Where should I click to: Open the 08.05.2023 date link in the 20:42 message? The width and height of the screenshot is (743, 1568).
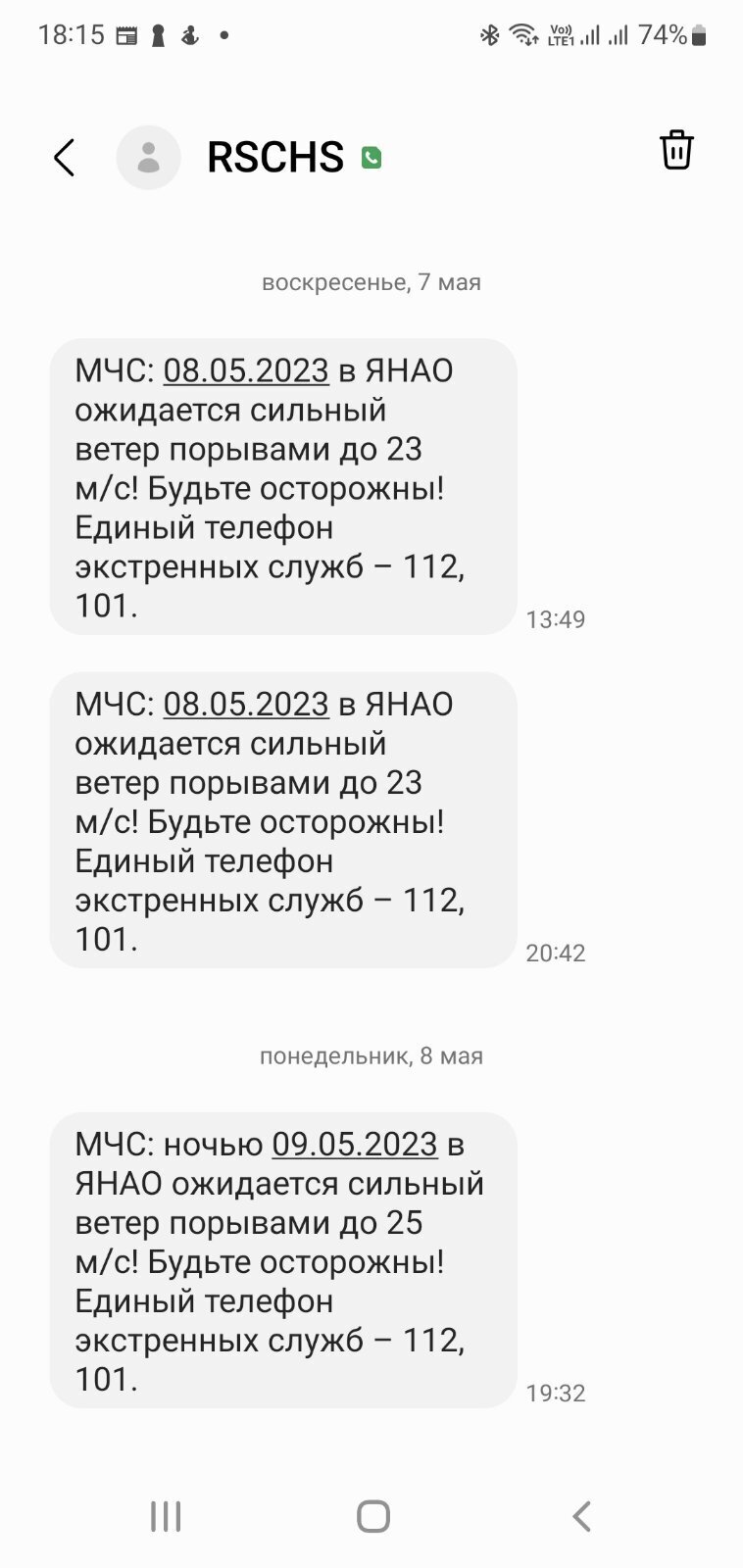click(246, 704)
